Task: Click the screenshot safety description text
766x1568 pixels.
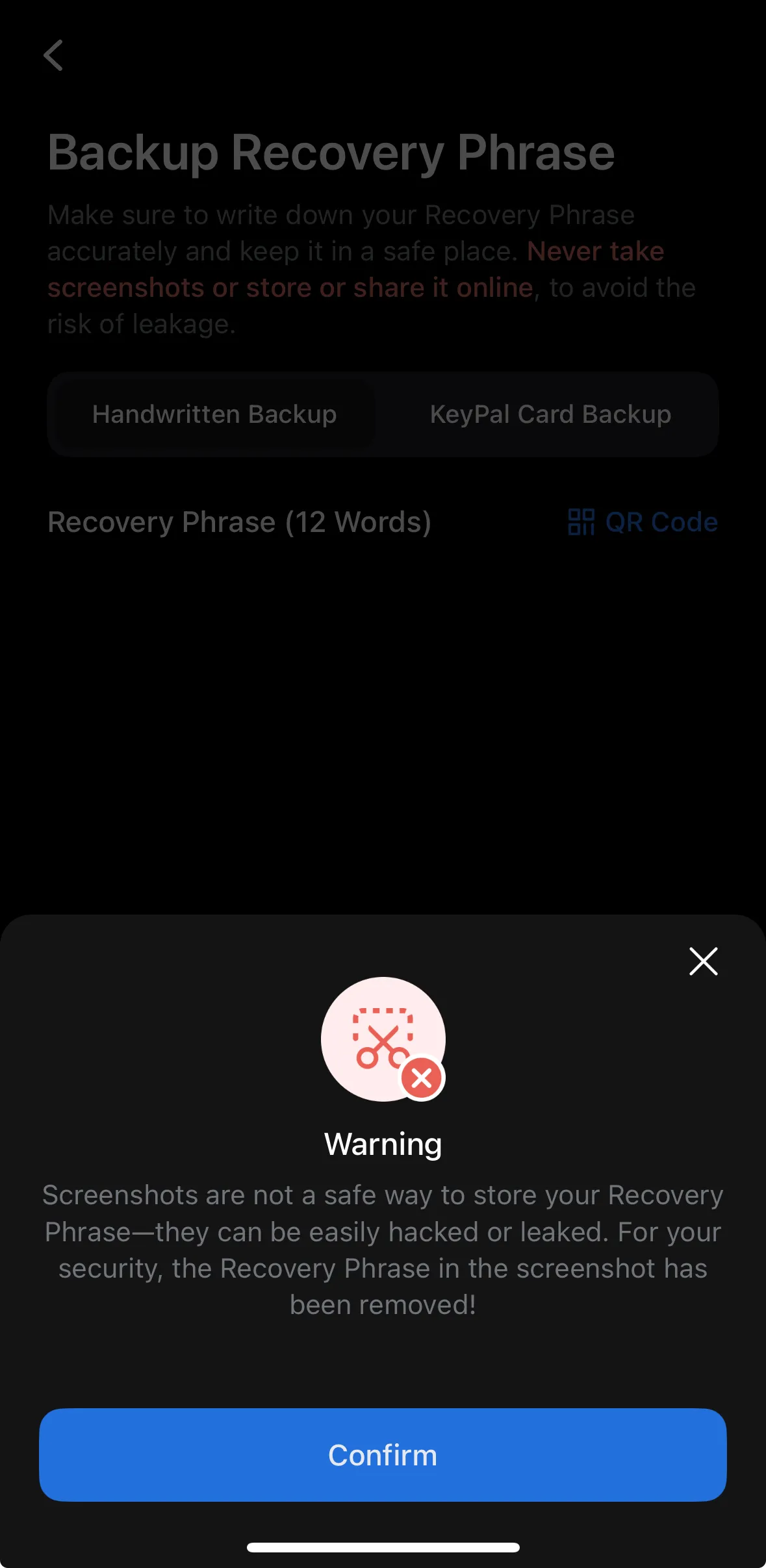Action: coord(383,1249)
